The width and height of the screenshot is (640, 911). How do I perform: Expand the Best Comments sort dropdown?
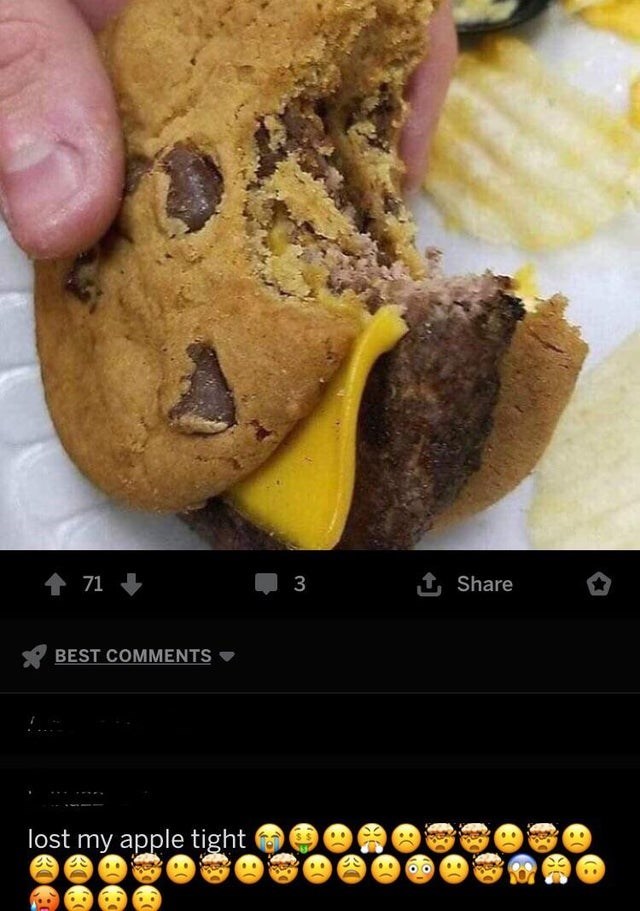pos(132,656)
